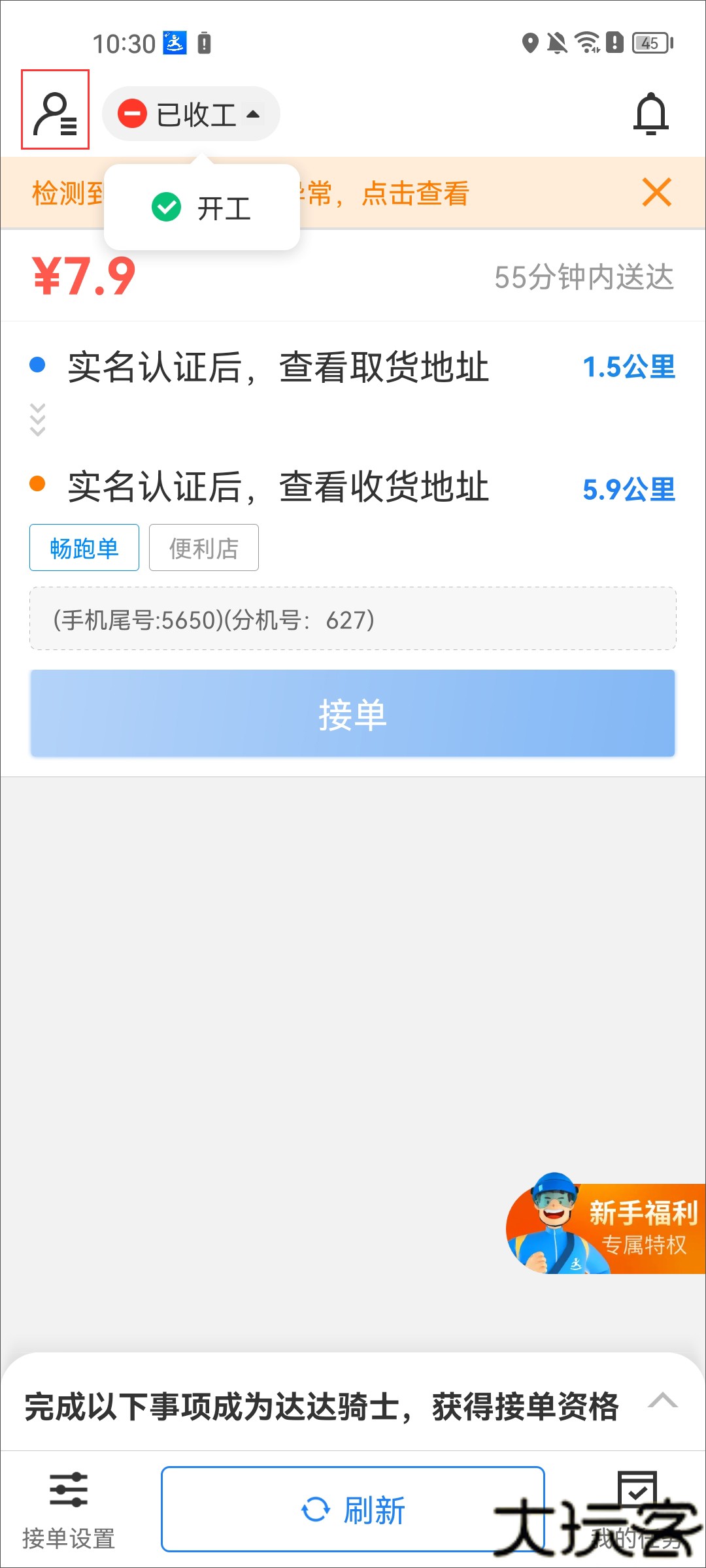Tap the 已收工 status dropdown
The width and height of the screenshot is (706, 1568).
coord(191,114)
